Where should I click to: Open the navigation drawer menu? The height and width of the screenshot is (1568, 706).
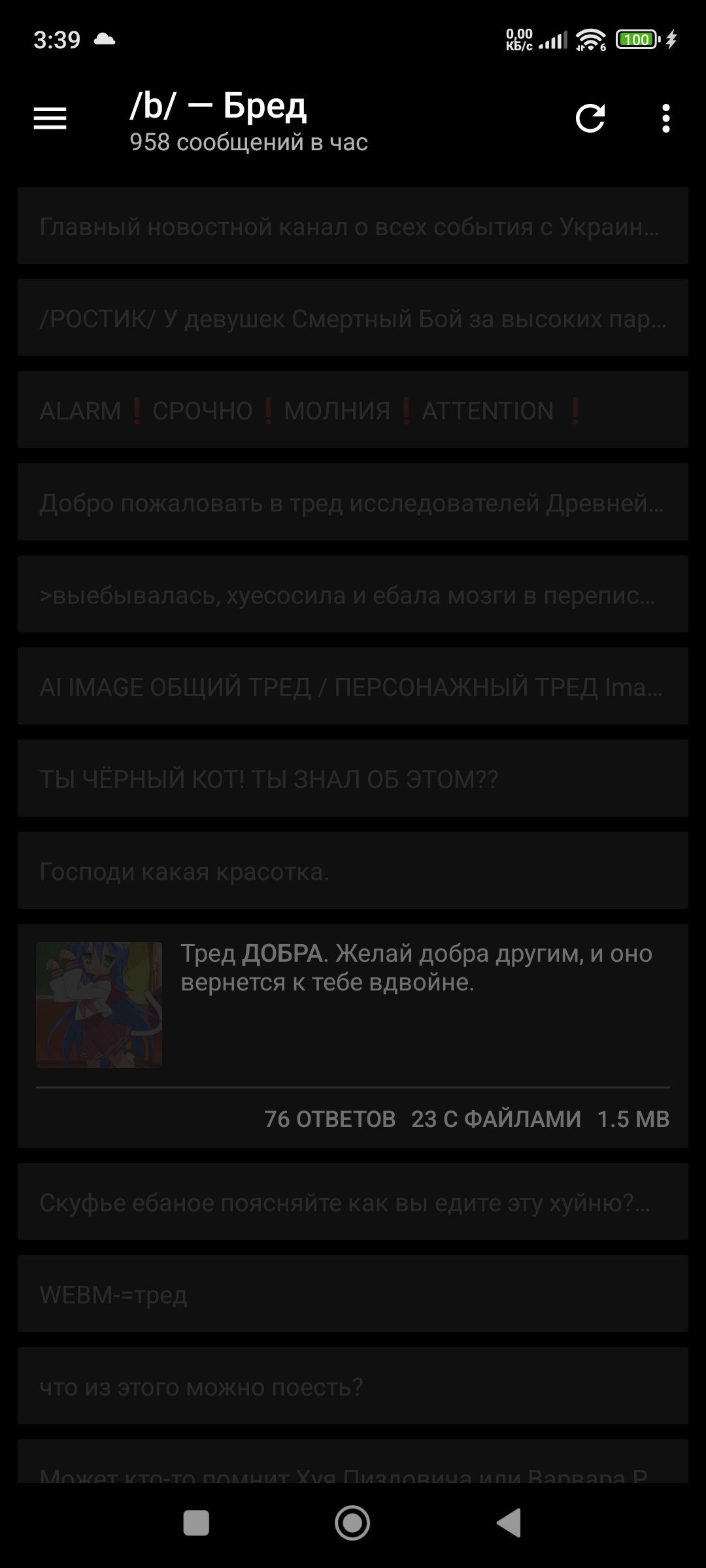50,119
